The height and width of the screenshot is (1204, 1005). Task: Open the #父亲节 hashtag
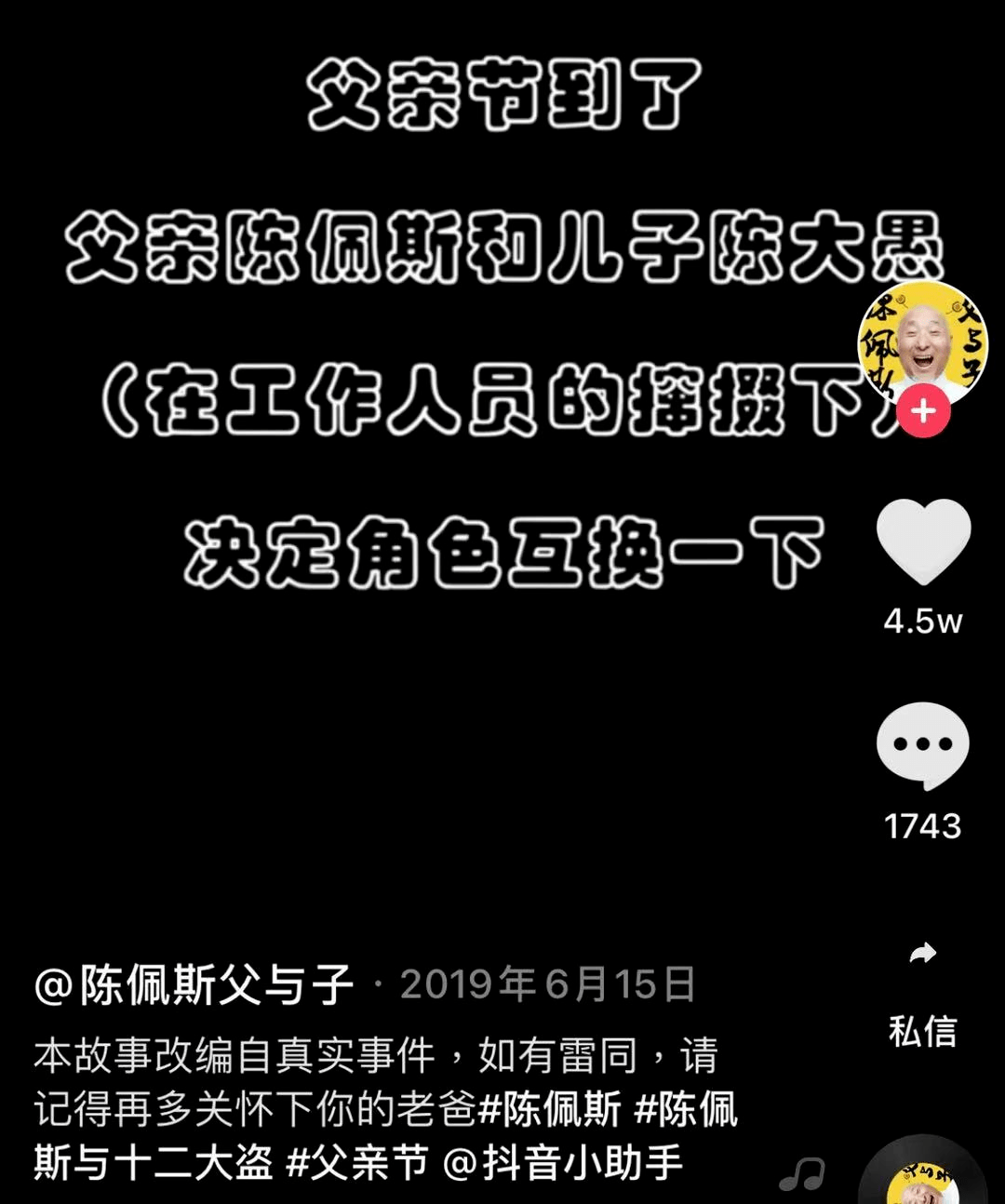[357, 1163]
